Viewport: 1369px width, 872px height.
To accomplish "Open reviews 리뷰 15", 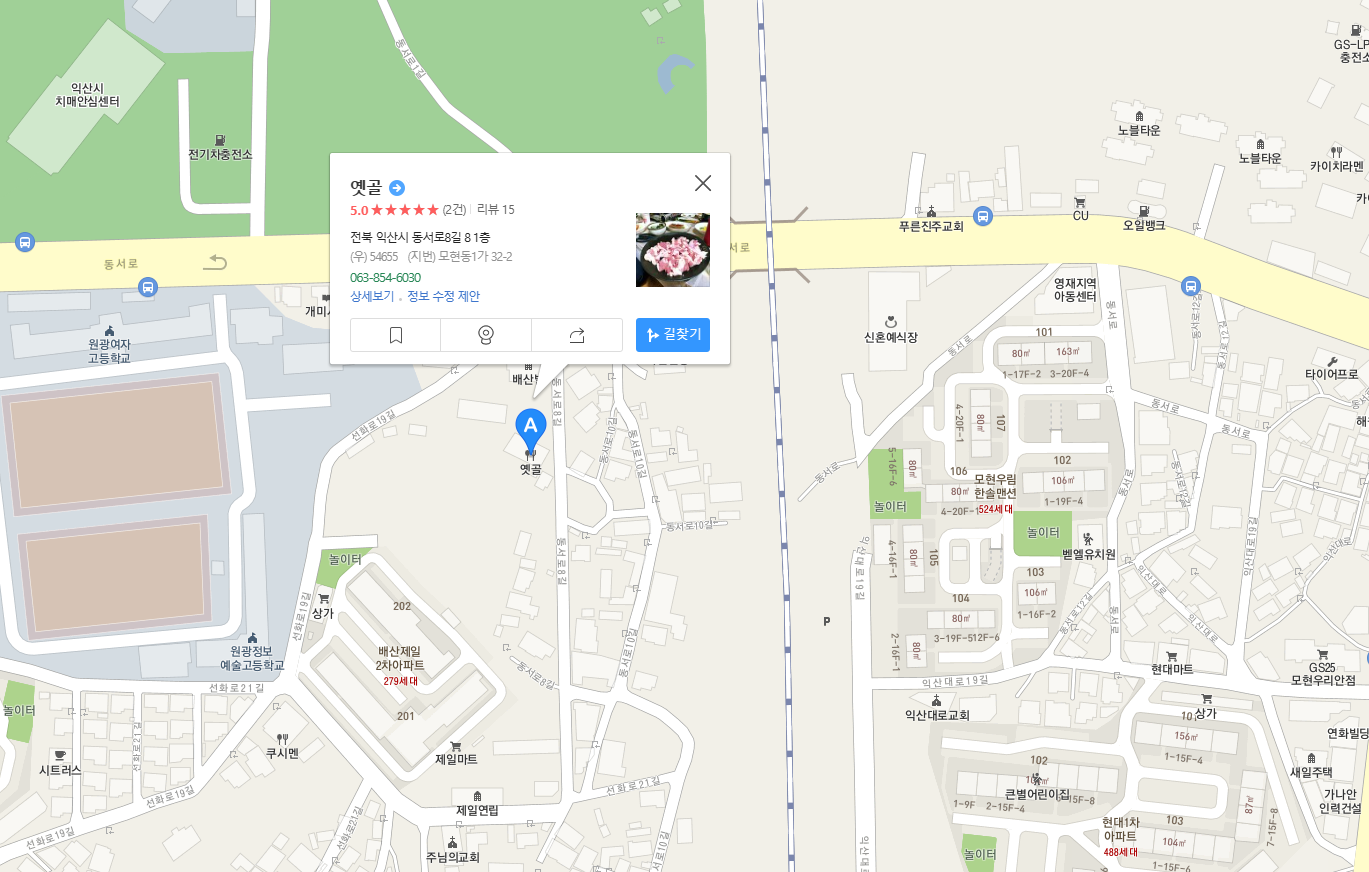I will point(495,210).
